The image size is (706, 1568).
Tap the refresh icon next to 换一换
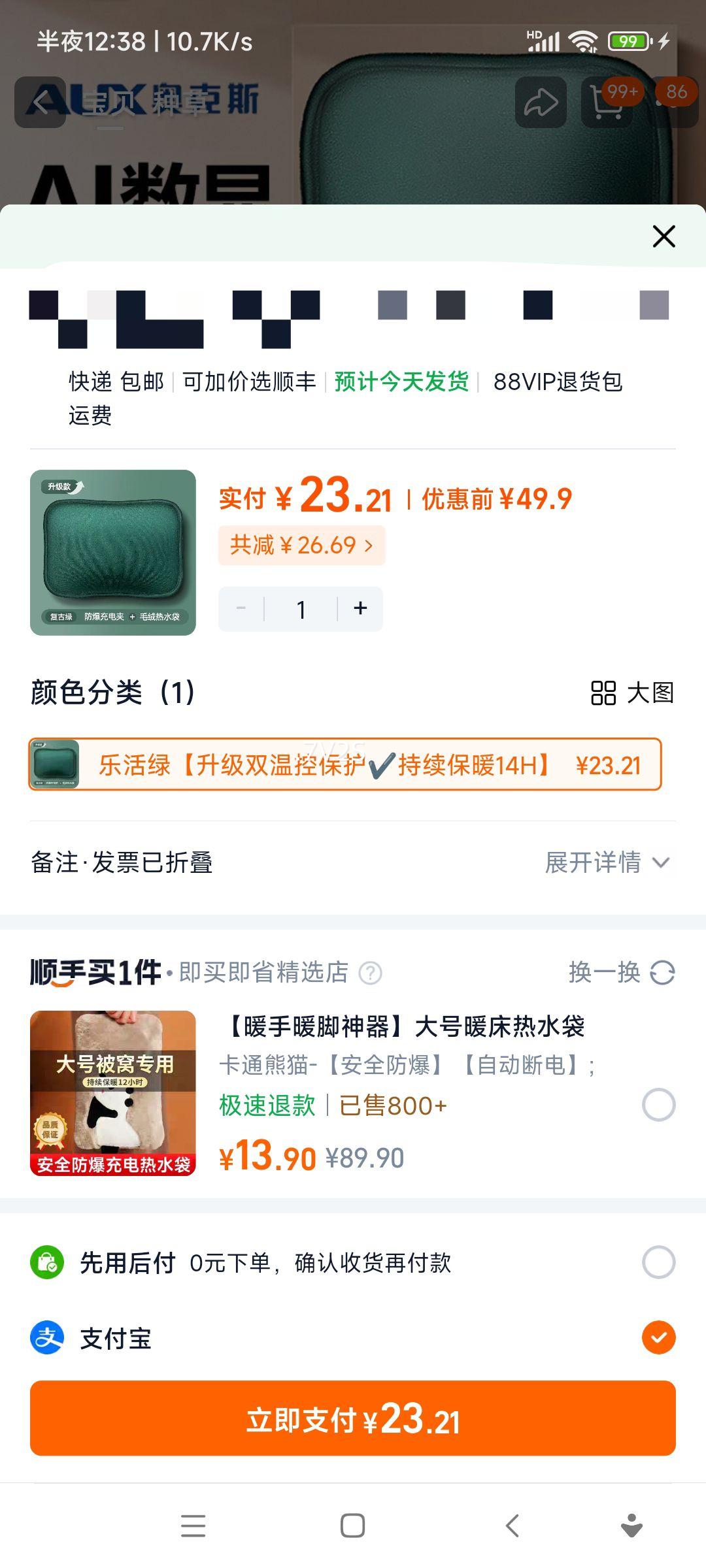click(662, 973)
